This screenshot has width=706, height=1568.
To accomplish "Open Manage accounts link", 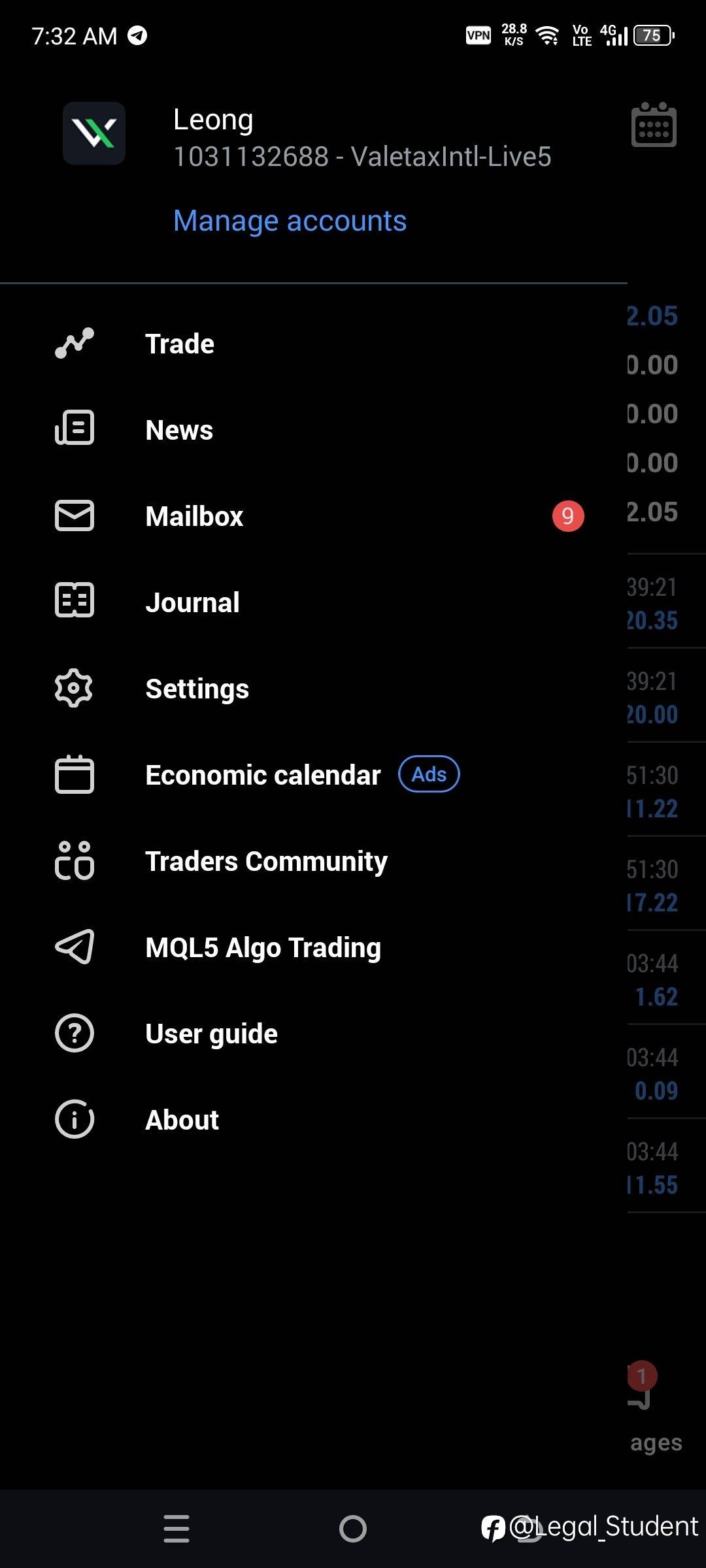I will click(x=290, y=221).
